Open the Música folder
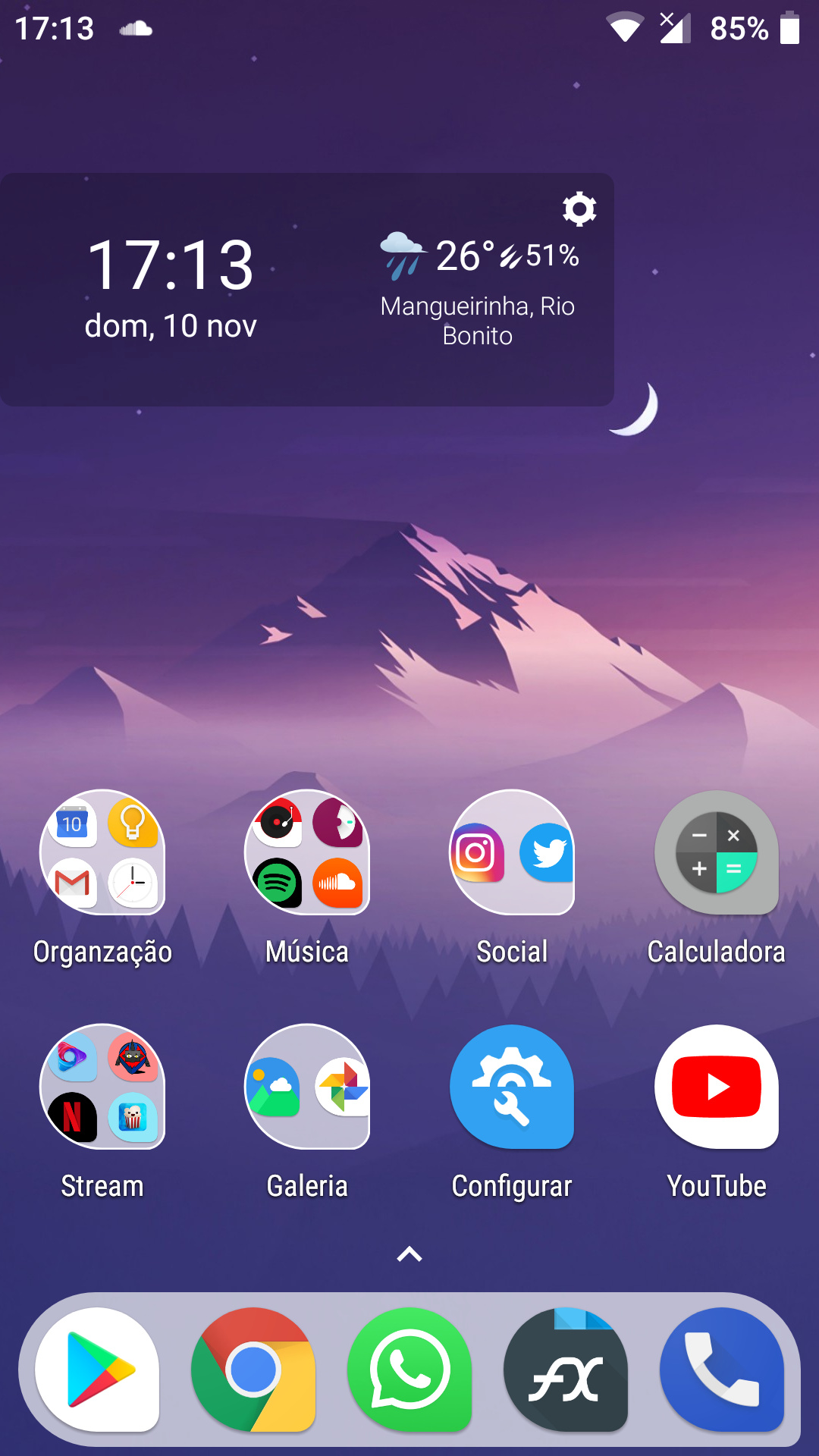The height and width of the screenshot is (1456, 819). 307,852
